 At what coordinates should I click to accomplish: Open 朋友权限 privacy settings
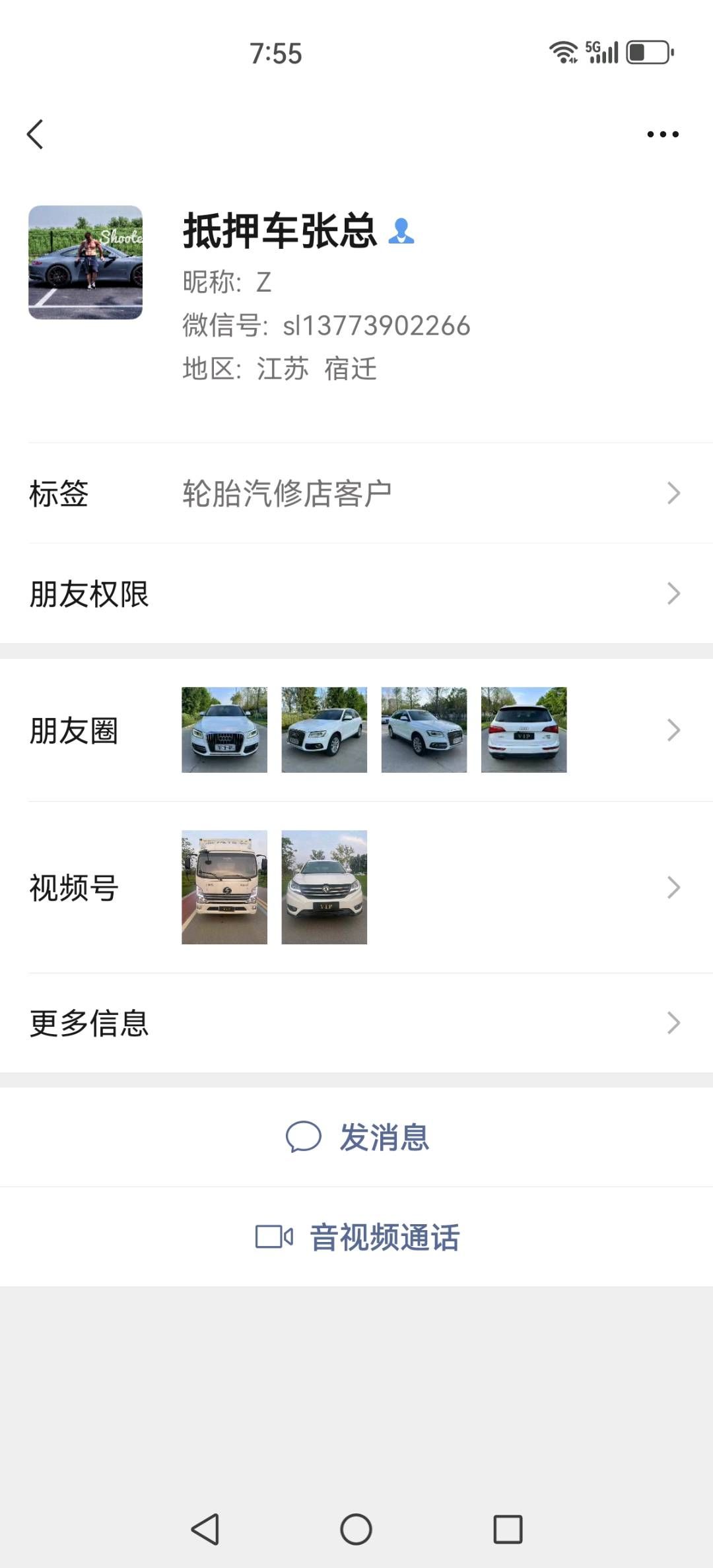pos(356,594)
